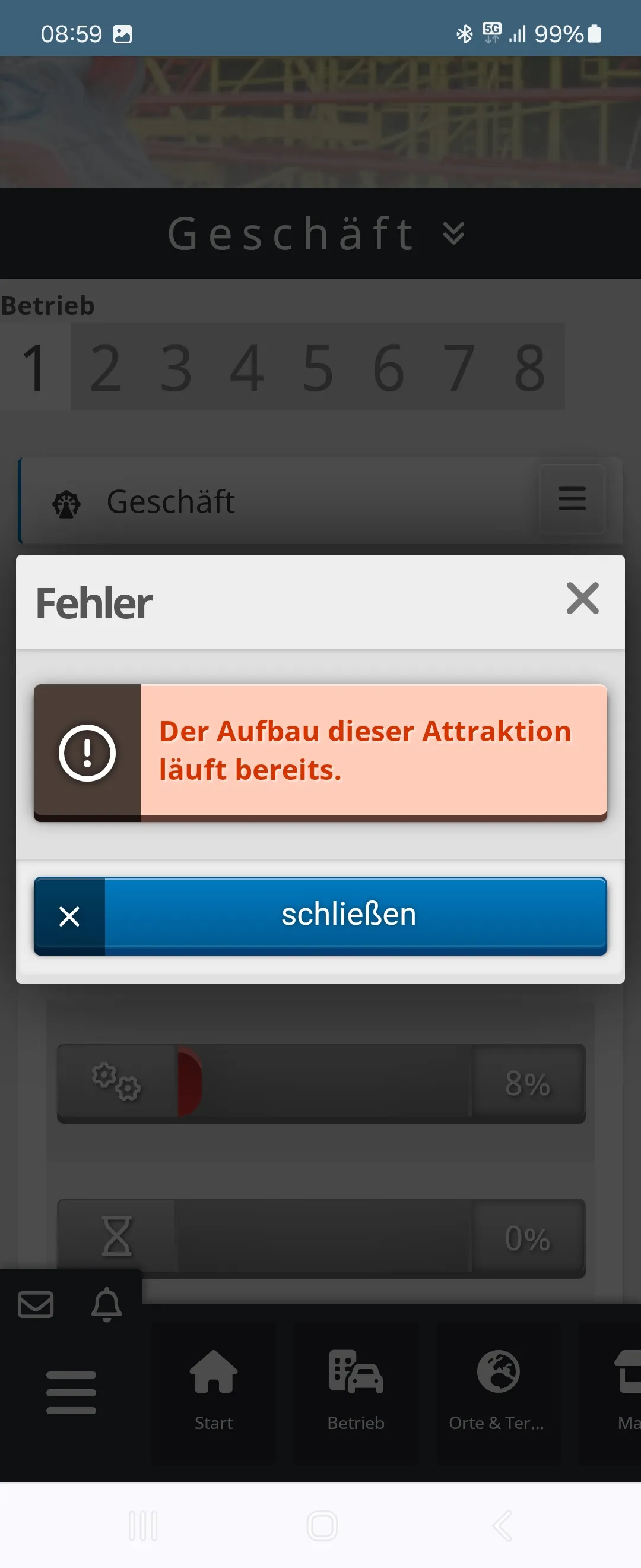Open the messages envelope icon
The height and width of the screenshot is (1568, 641).
(x=36, y=1304)
